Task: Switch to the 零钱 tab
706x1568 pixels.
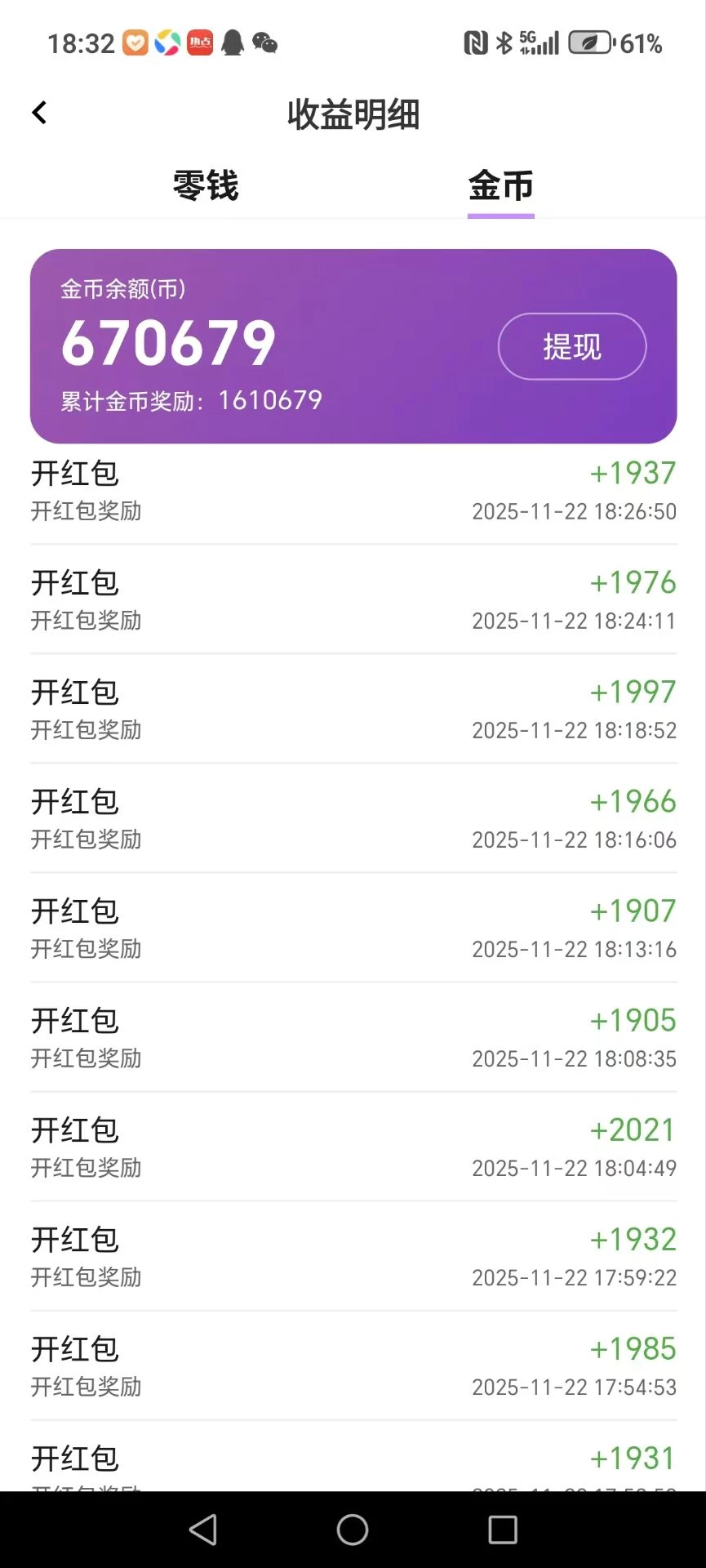Action: click(206, 185)
